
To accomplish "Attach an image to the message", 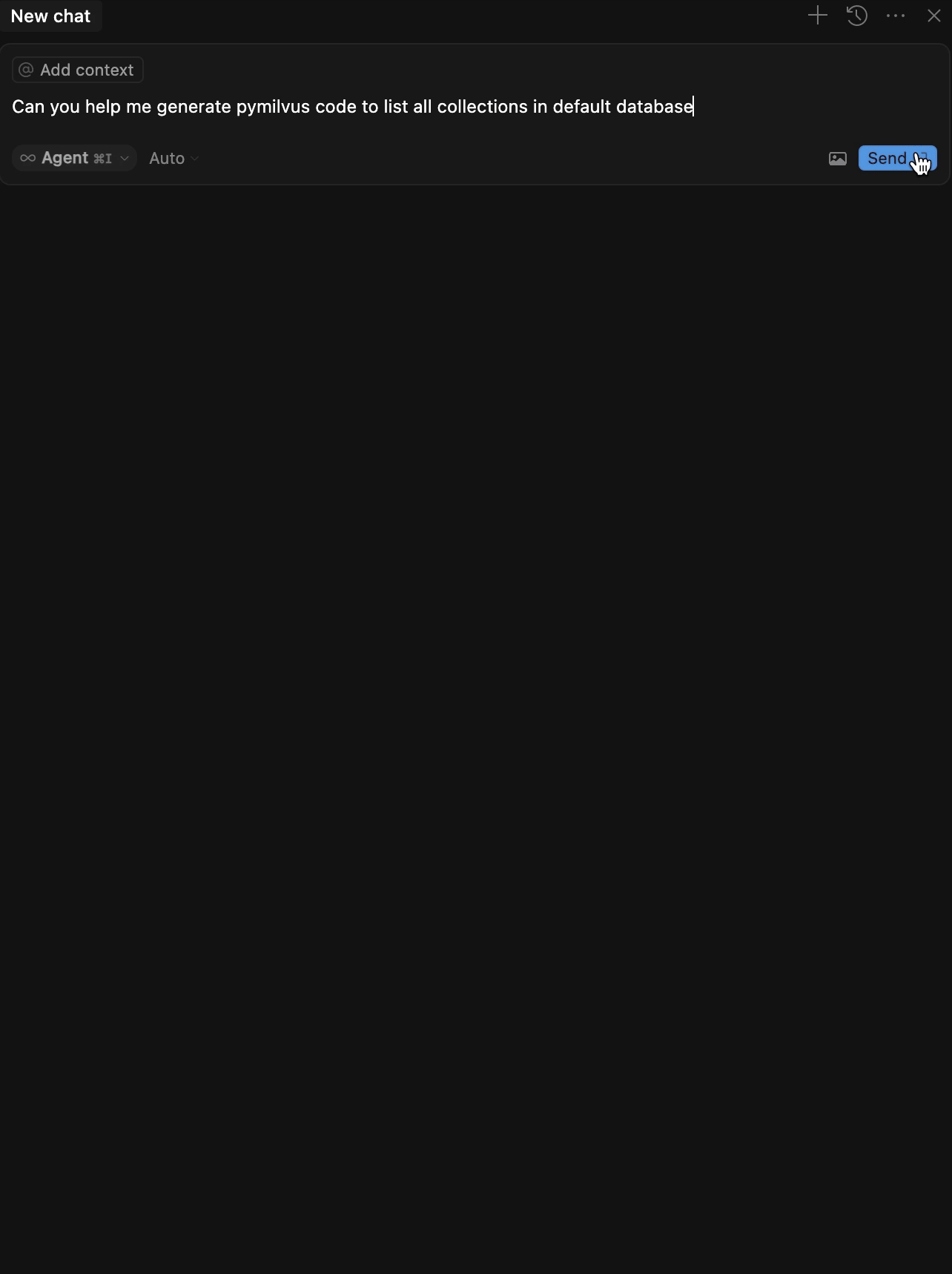I will pos(837,158).
